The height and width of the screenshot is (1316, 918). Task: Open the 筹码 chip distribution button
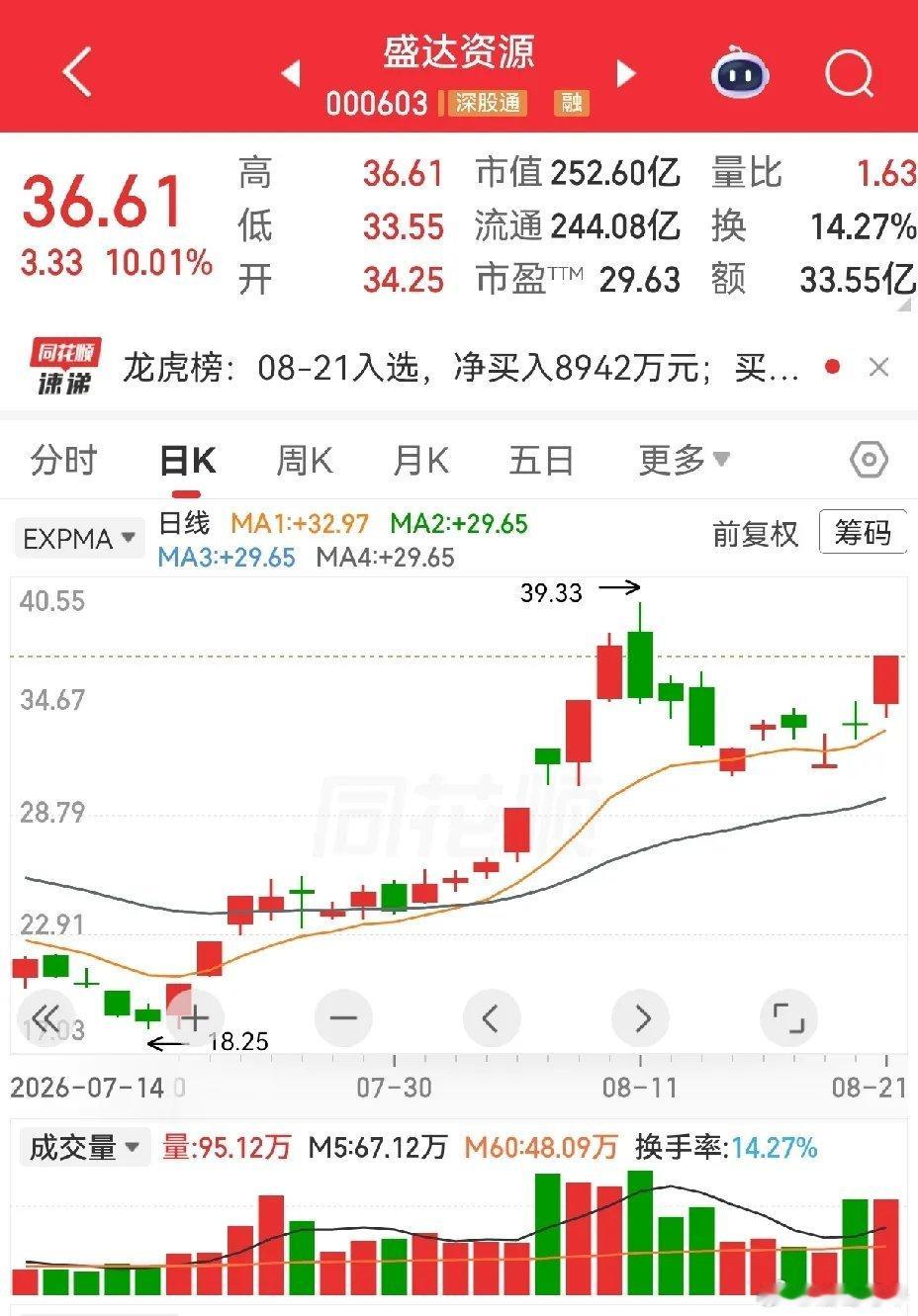(863, 534)
